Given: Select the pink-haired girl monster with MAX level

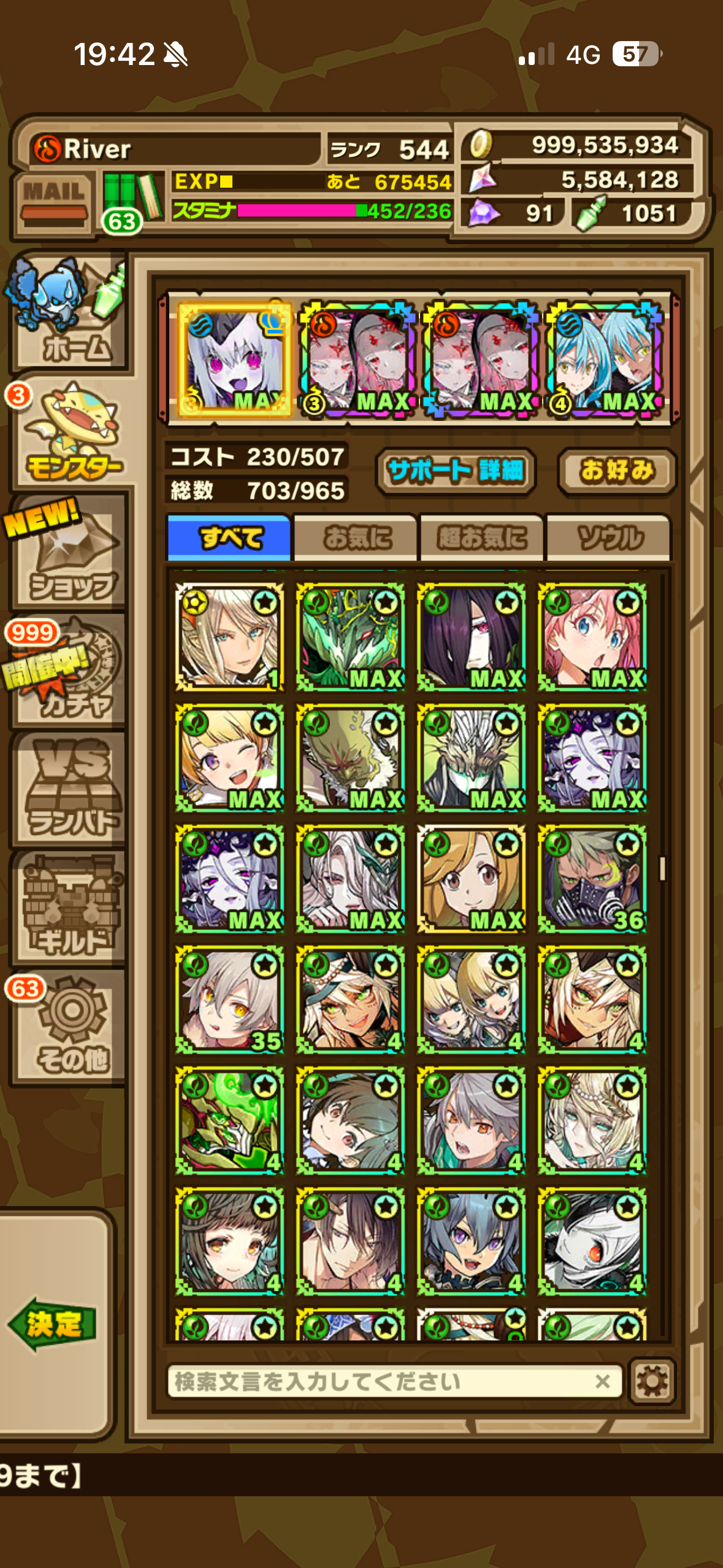Looking at the screenshot, I should point(592,637).
